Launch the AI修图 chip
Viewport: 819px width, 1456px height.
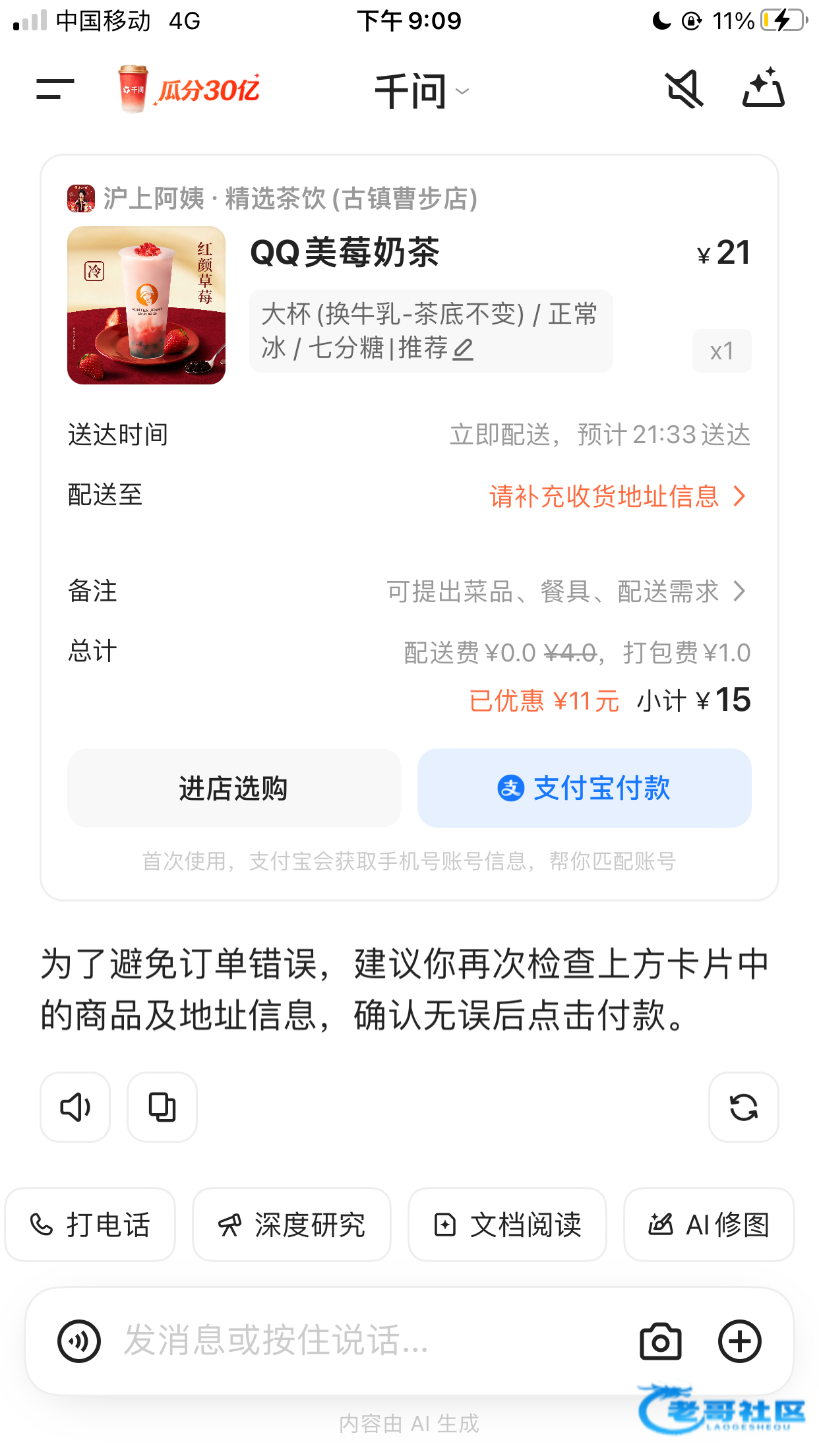(709, 1225)
